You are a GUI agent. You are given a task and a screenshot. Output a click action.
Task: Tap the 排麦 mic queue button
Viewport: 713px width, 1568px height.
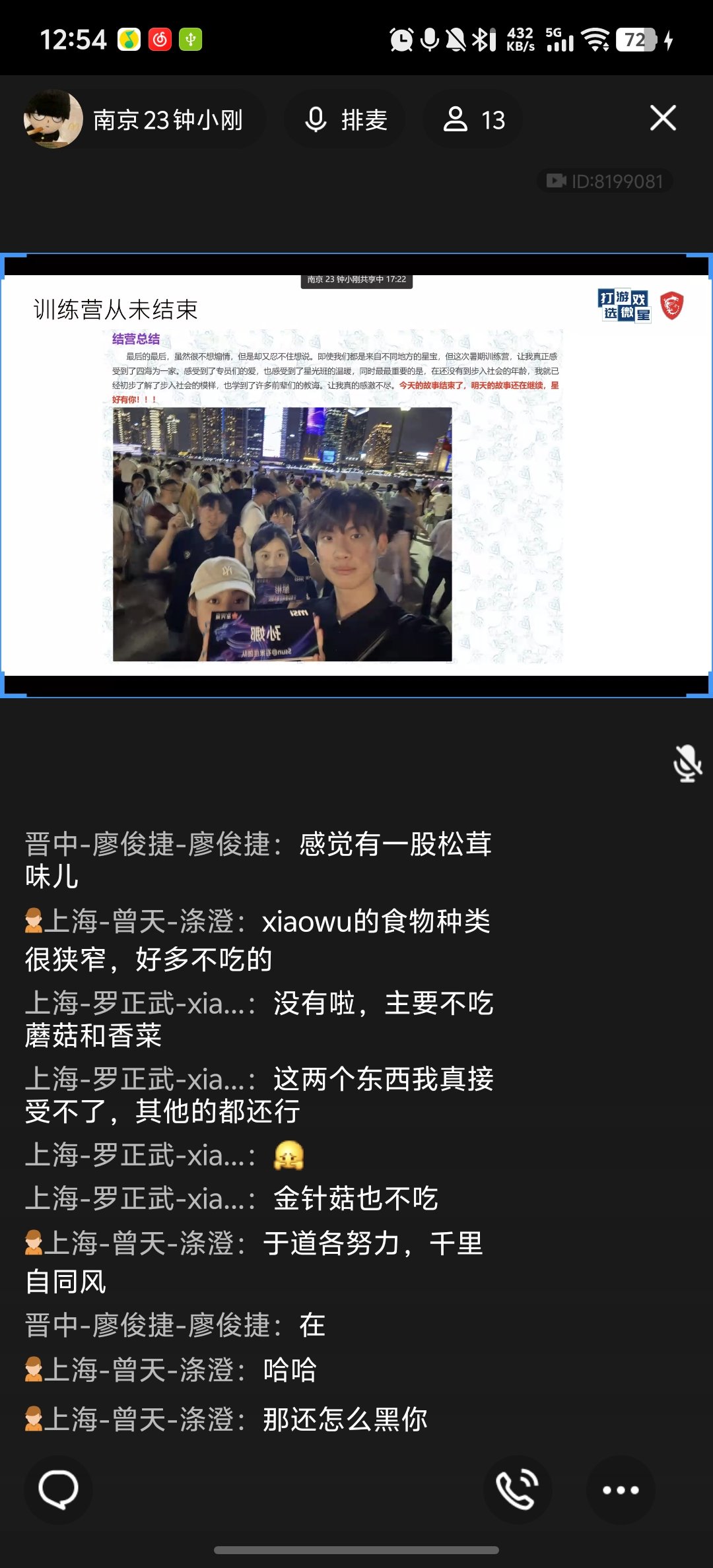pos(345,119)
